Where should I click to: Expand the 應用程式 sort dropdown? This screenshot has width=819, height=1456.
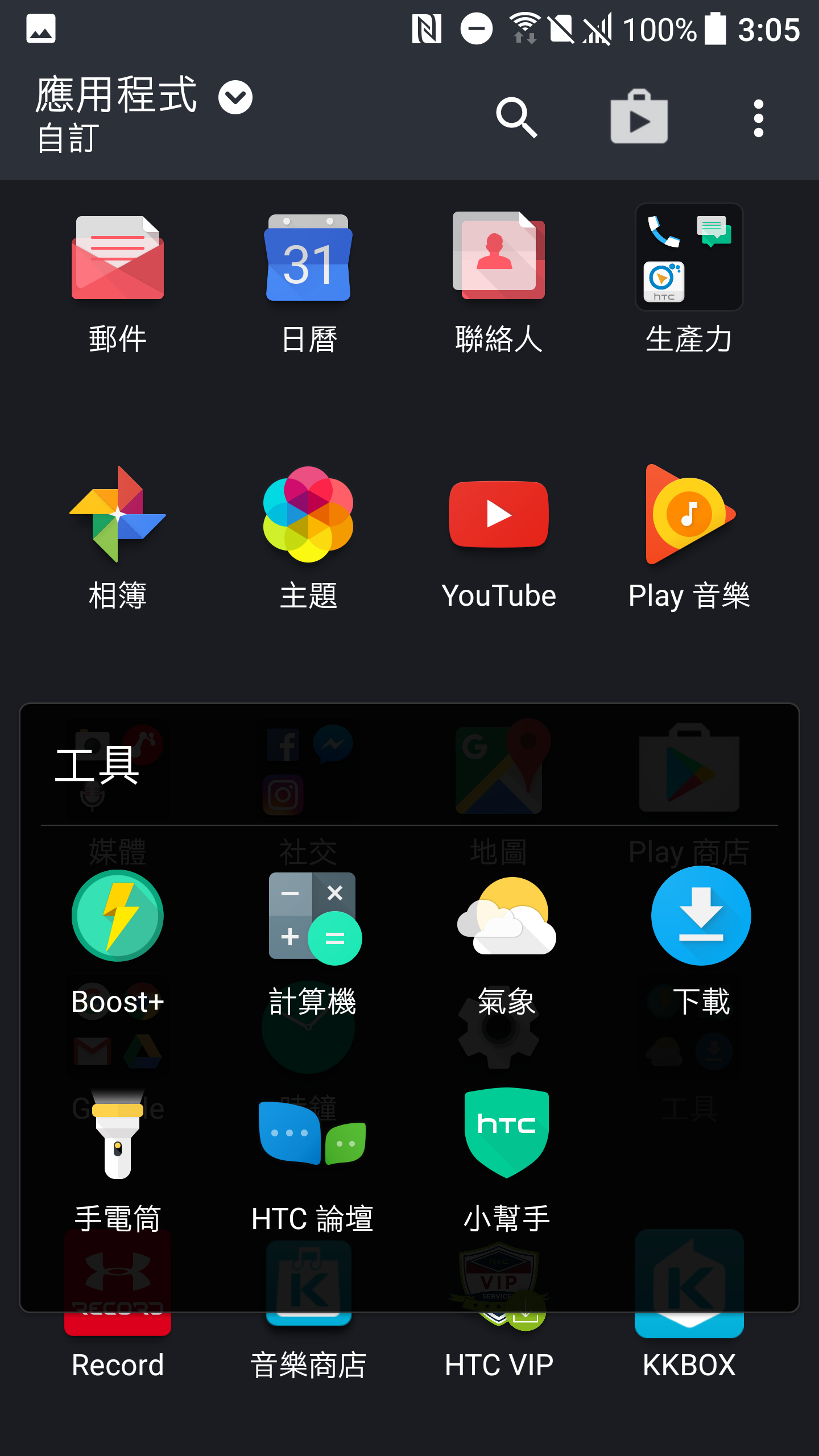coord(235,97)
